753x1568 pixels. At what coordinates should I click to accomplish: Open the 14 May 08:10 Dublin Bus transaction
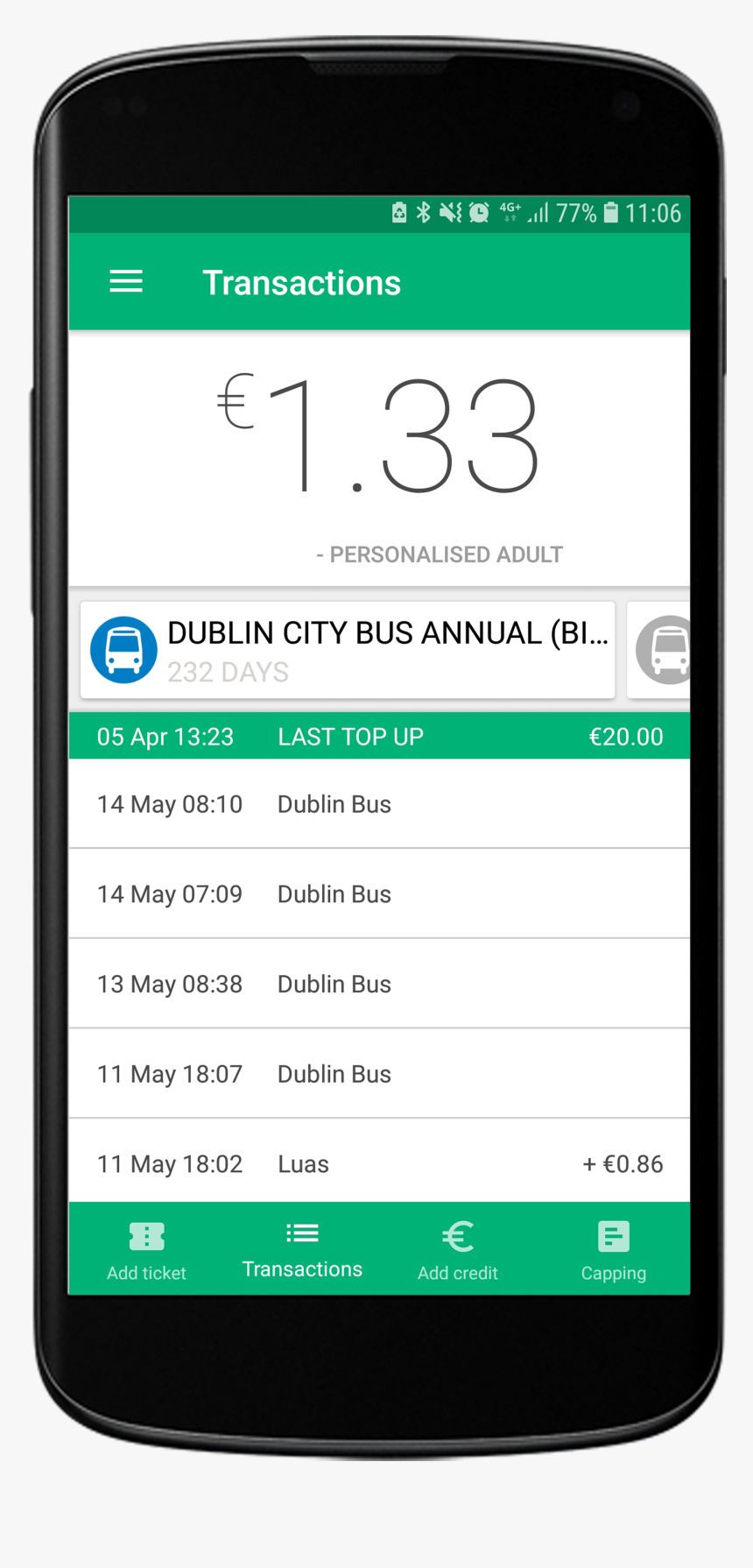pyautogui.click(x=378, y=804)
